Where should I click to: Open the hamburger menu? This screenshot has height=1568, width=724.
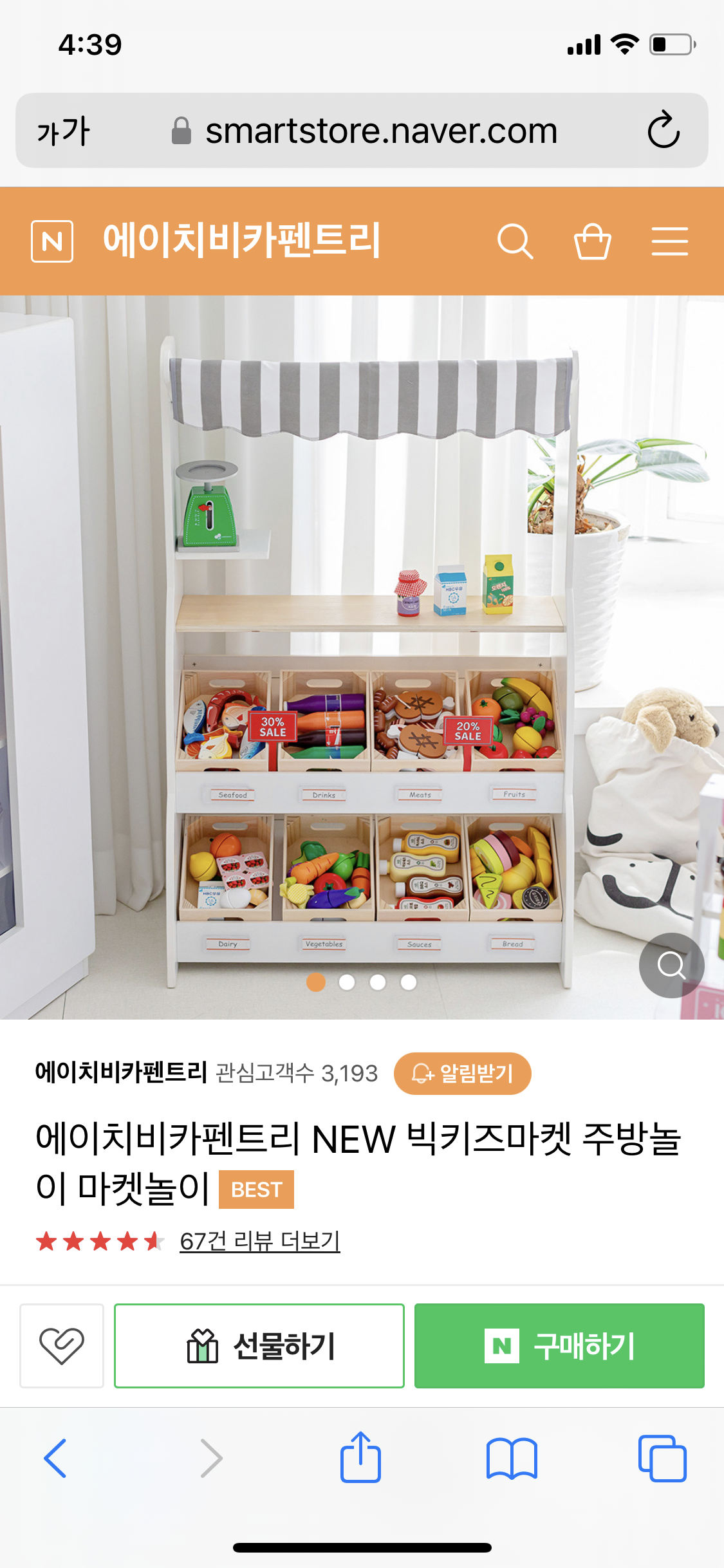669,241
